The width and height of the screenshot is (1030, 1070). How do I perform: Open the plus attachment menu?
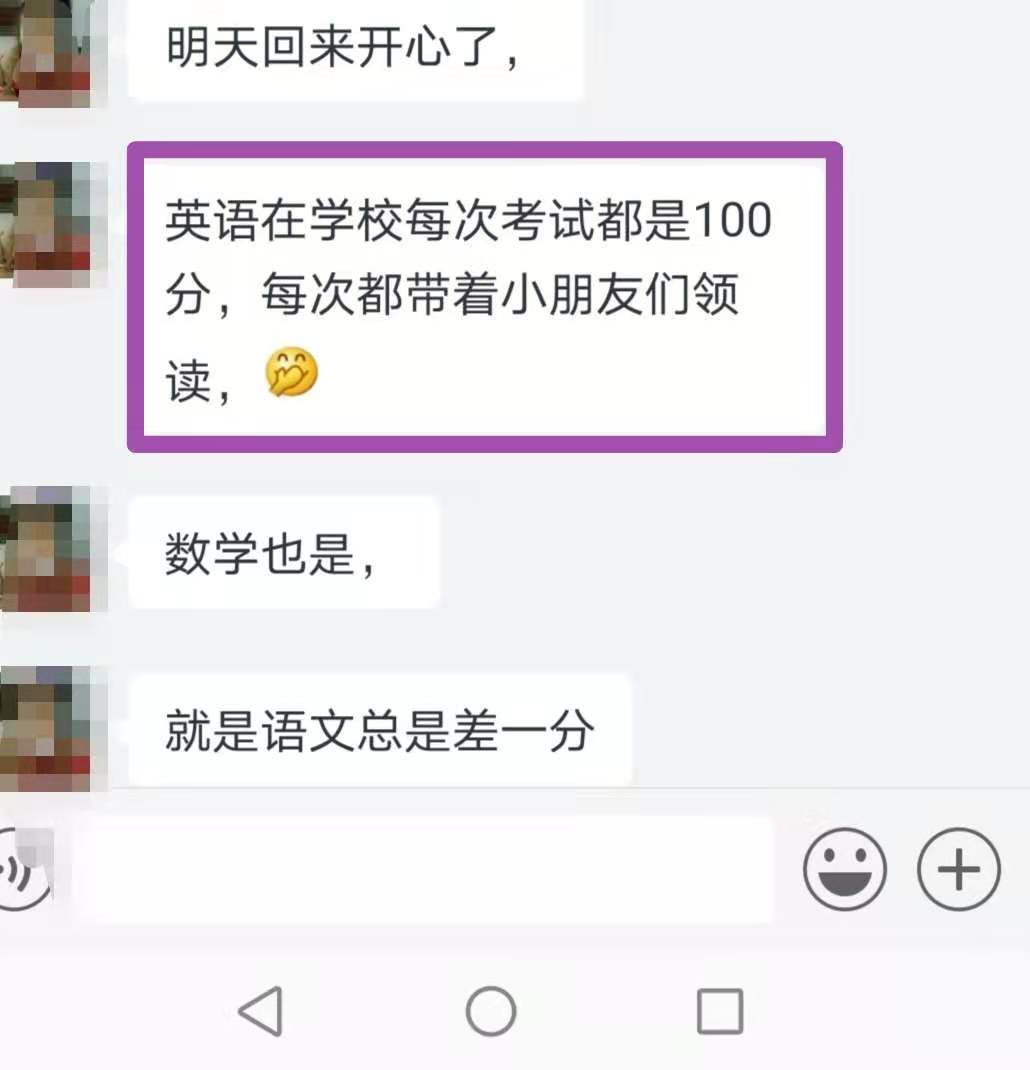pos(958,869)
